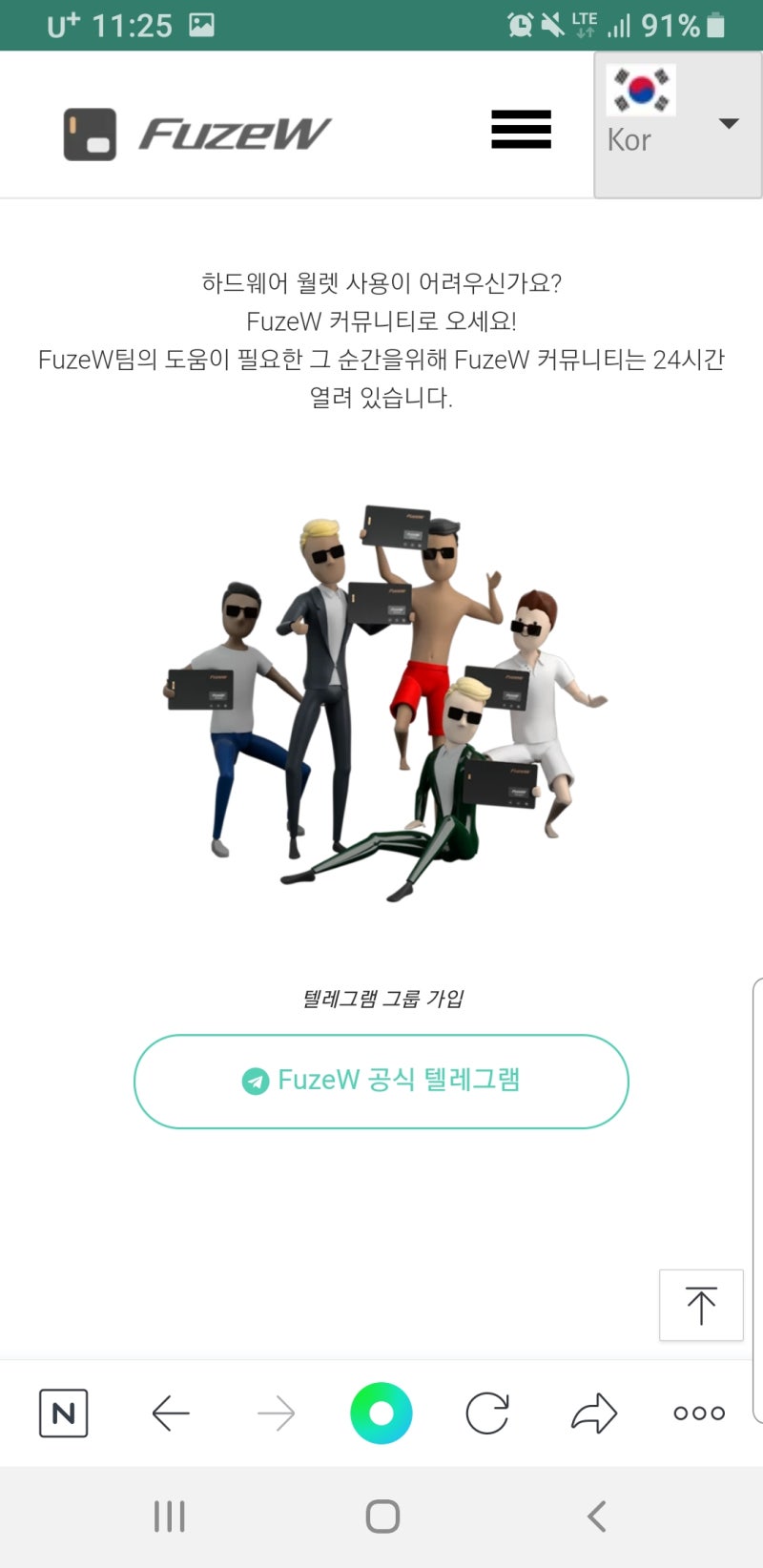Screen dimensions: 763x1568
Task: Tap the back arrow in the browser toolbar
Action: coord(169,1413)
